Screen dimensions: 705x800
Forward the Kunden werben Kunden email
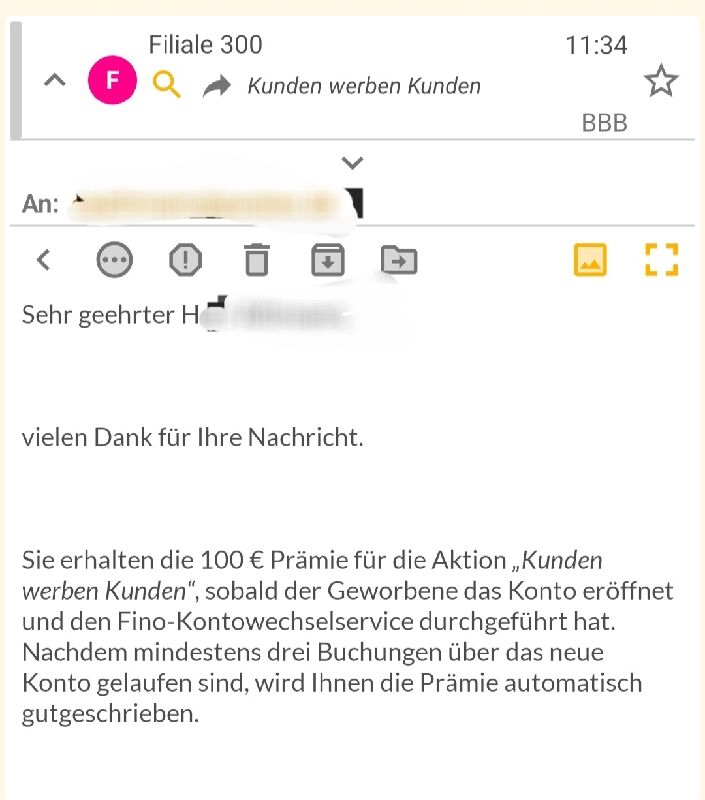[x=216, y=87]
